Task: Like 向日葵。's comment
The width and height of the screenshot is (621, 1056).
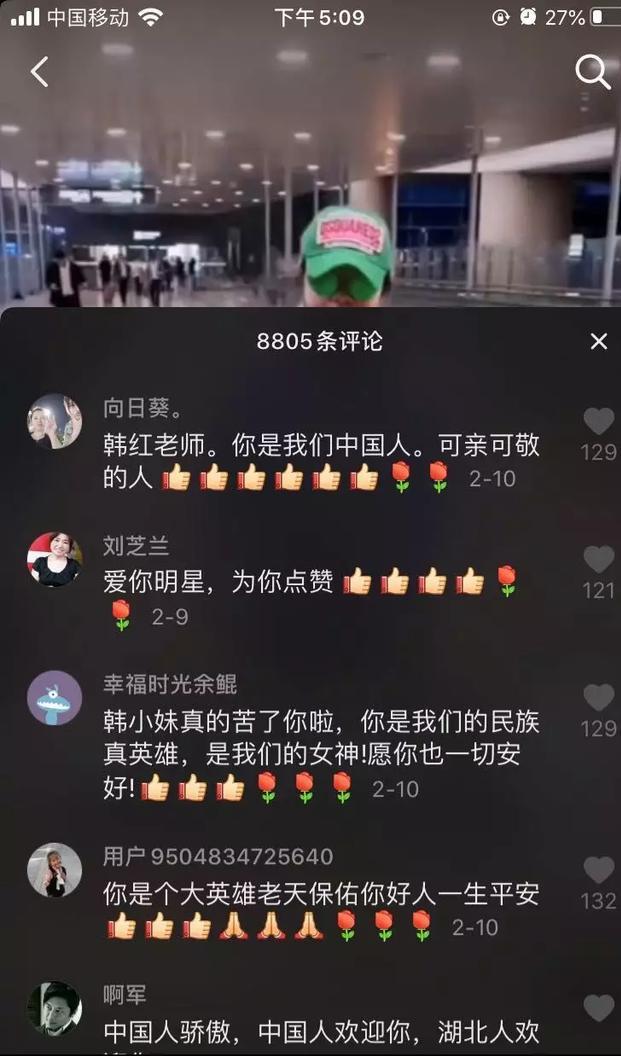Action: [598, 423]
